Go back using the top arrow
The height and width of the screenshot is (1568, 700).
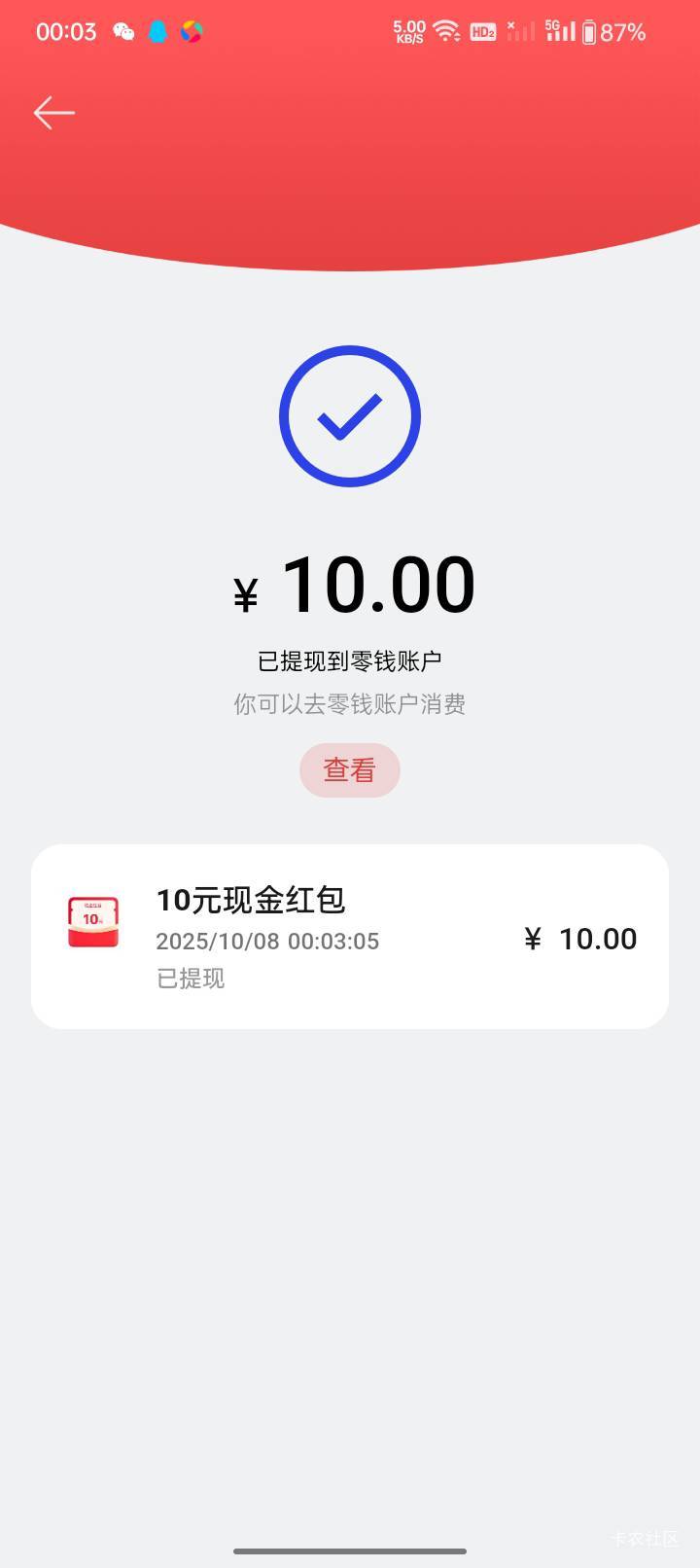[54, 113]
